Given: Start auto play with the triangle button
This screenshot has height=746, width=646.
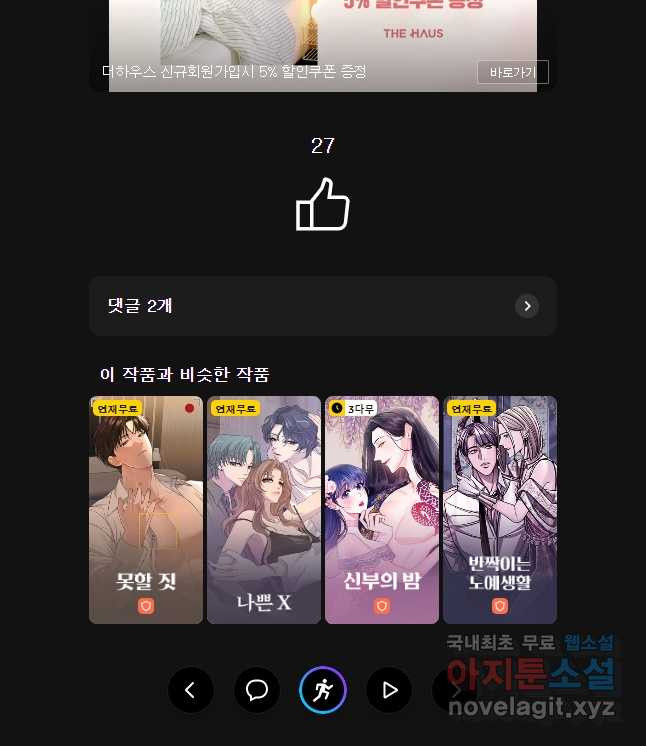Looking at the screenshot, I should point(389,690).
